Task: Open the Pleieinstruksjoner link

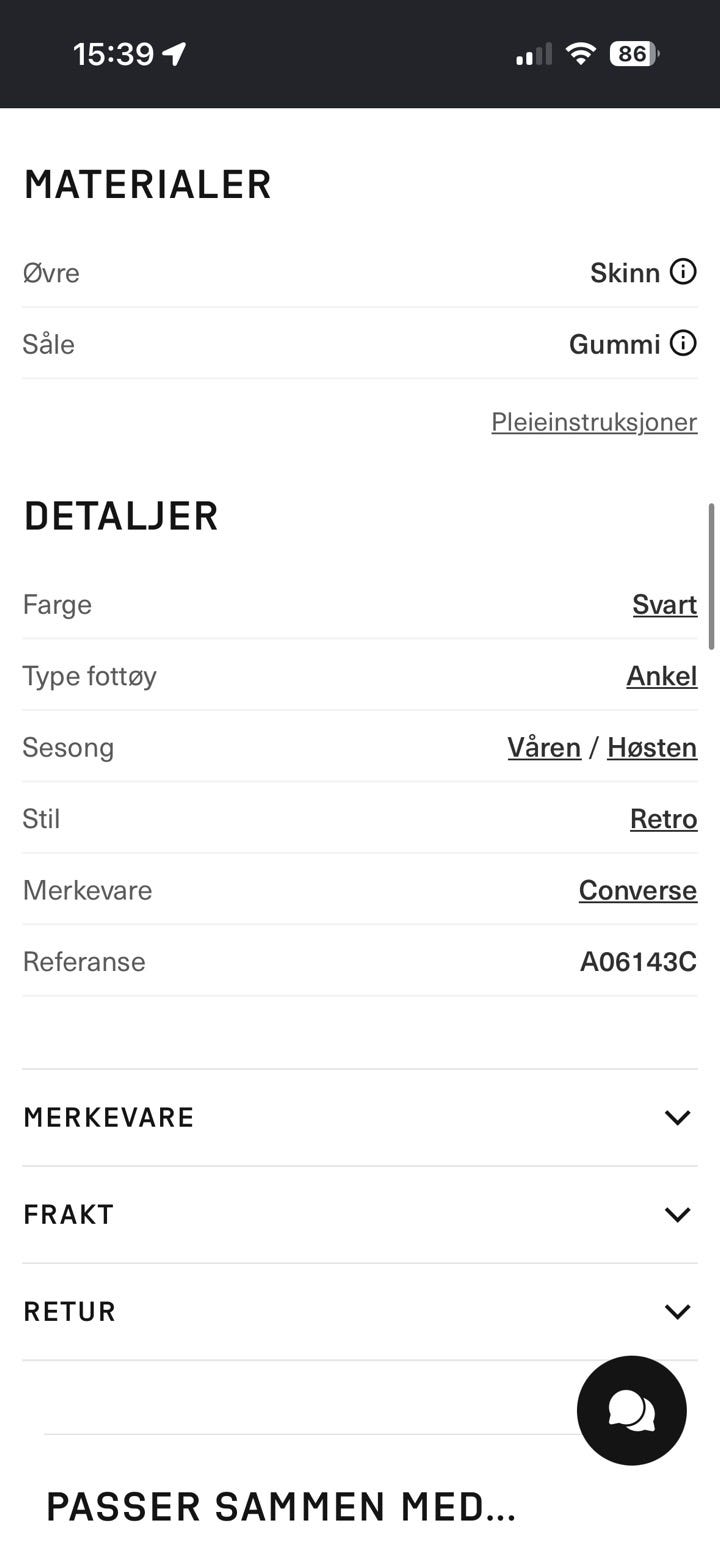Action: 594,422
